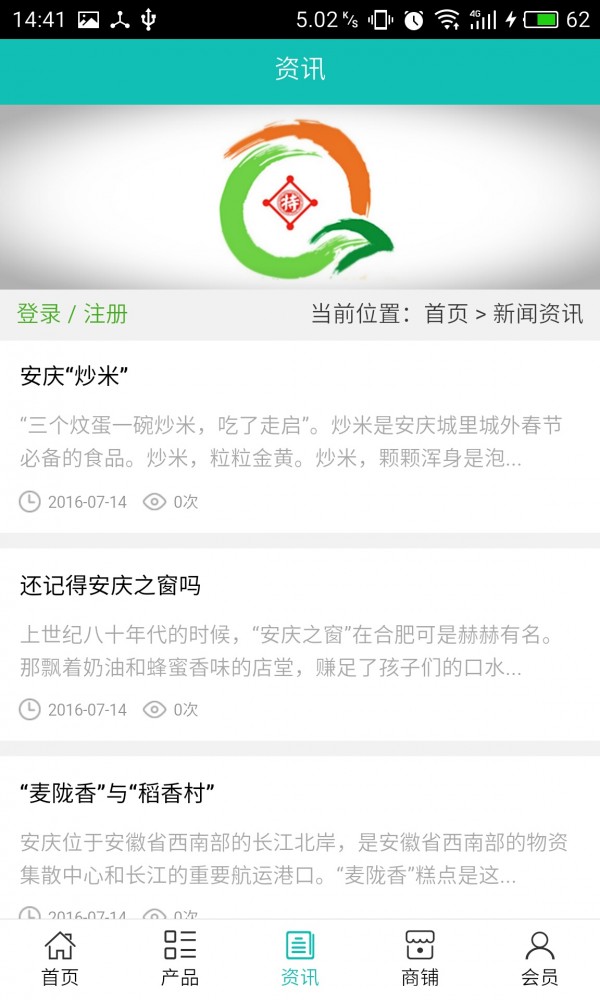Image resolution: width=600 pixels, height=1000 pixels.
Task: Open the article “麦陇香”与“稻香村”
Action: pyautogui.click(x=118, y=794)
